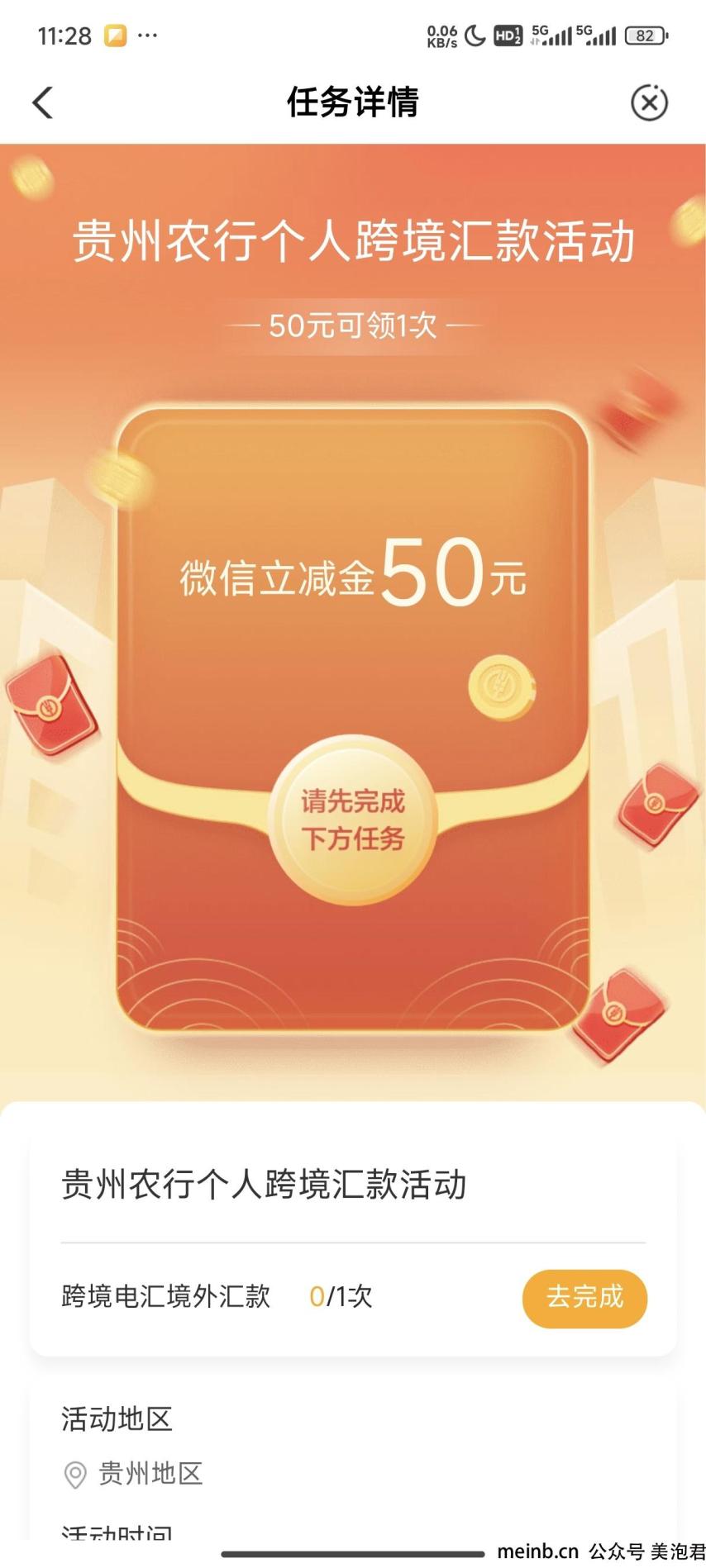Tap the 请先完成下方任务 coin button
The height and width of the screenshot is (1568, 706).
pyautogui.click(x=352, y=819)
